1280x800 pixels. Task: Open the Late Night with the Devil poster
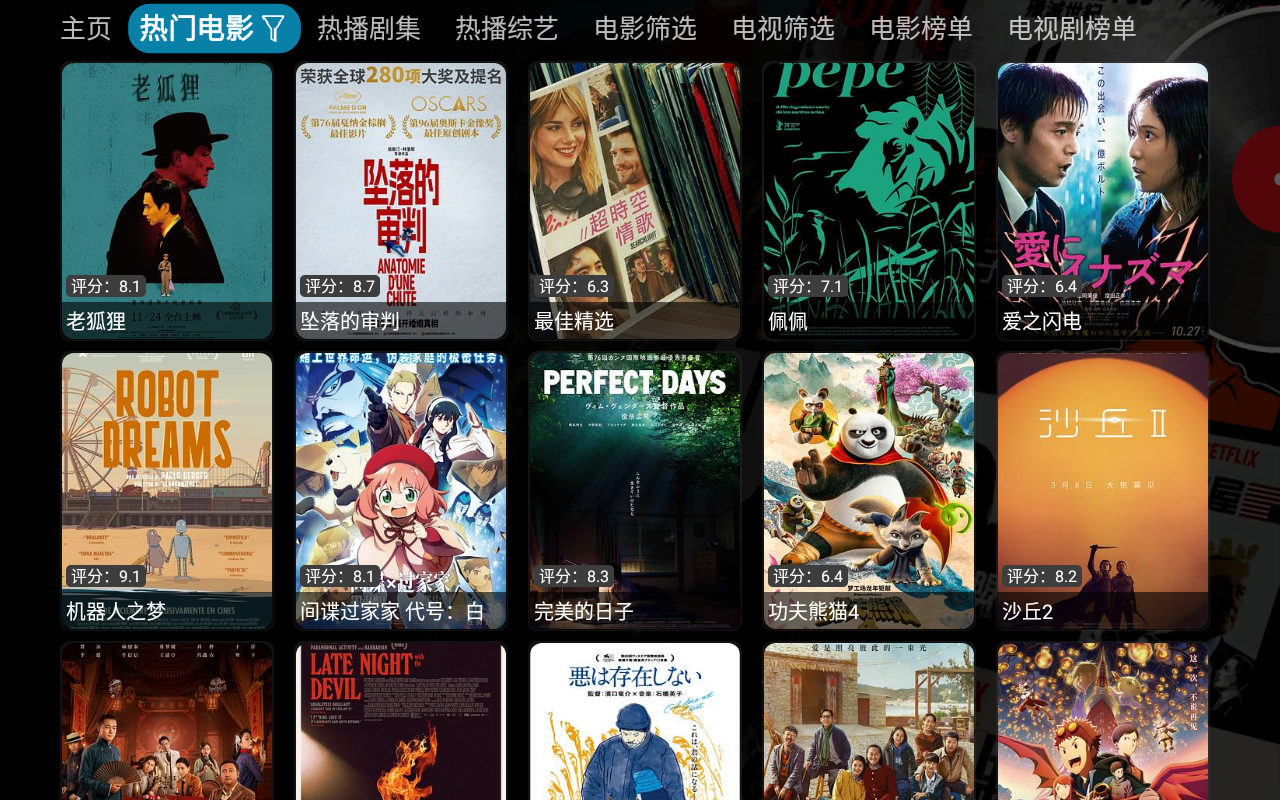(401, 722)
